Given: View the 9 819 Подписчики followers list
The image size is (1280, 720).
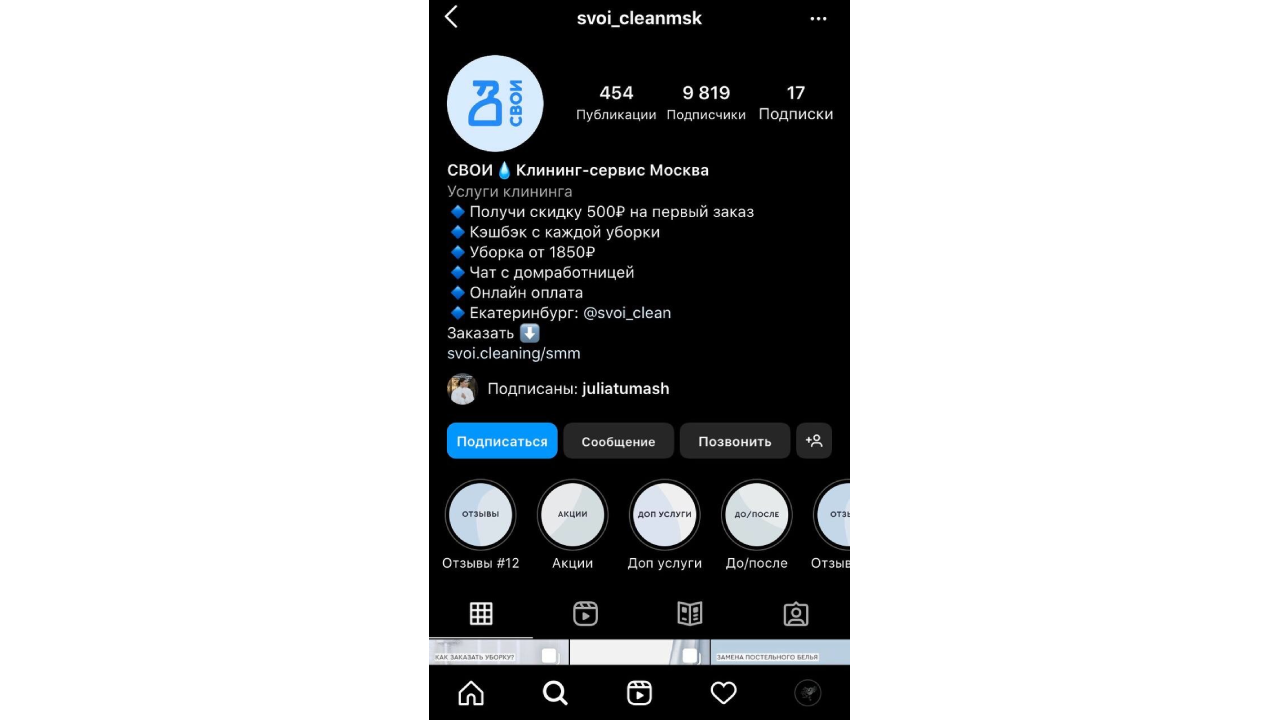Looking at the screenshot, I should [706, 102].
